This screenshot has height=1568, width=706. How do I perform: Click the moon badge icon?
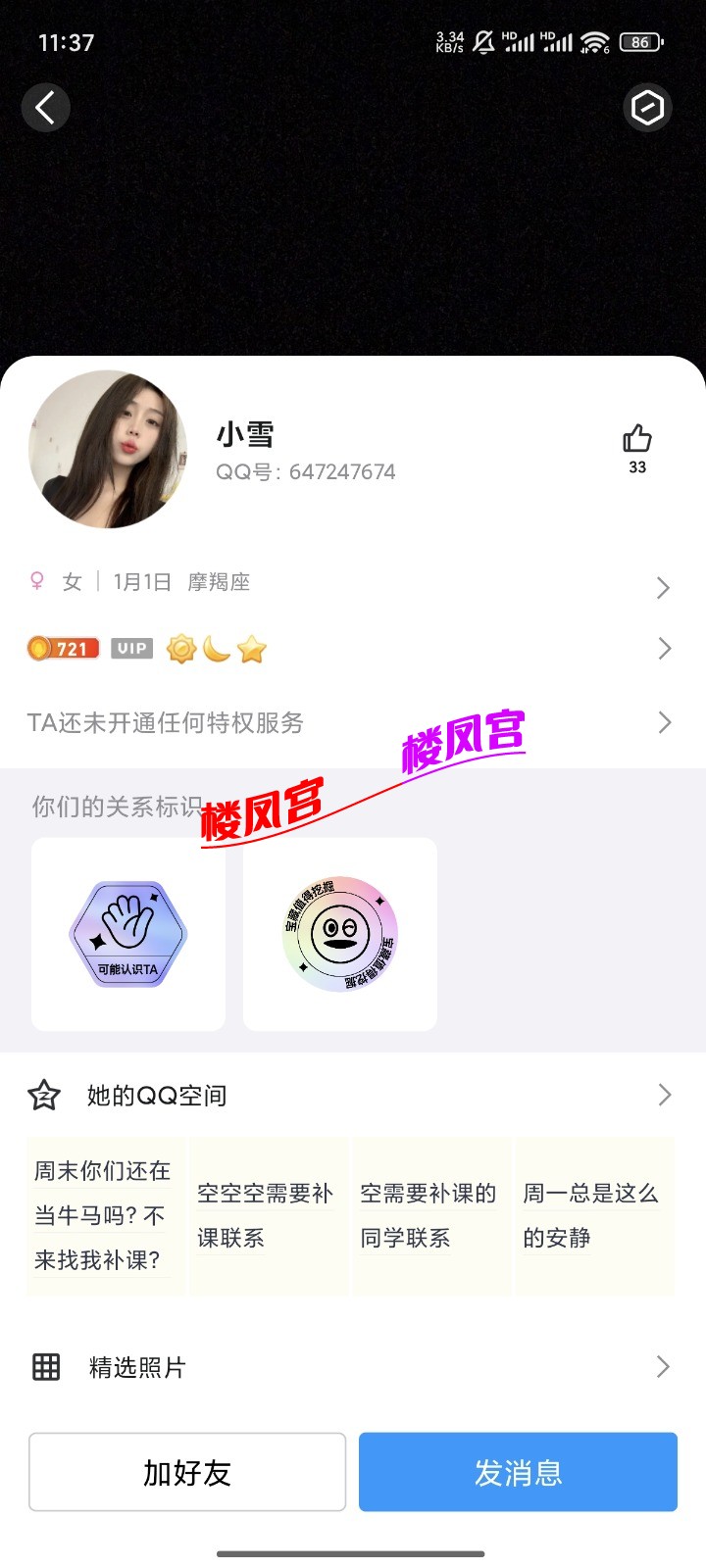(x=216, y=648)
